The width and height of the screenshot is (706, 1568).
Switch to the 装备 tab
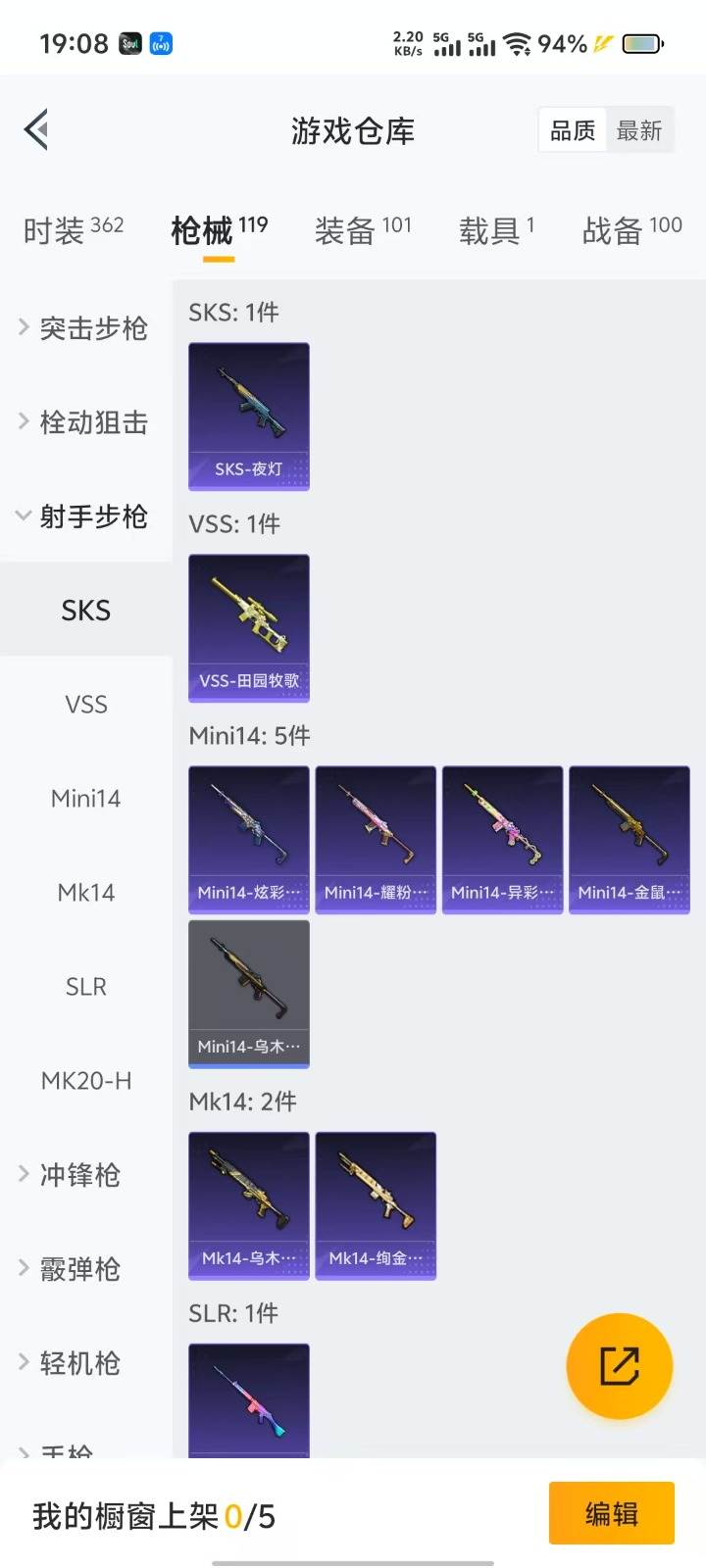363,230
